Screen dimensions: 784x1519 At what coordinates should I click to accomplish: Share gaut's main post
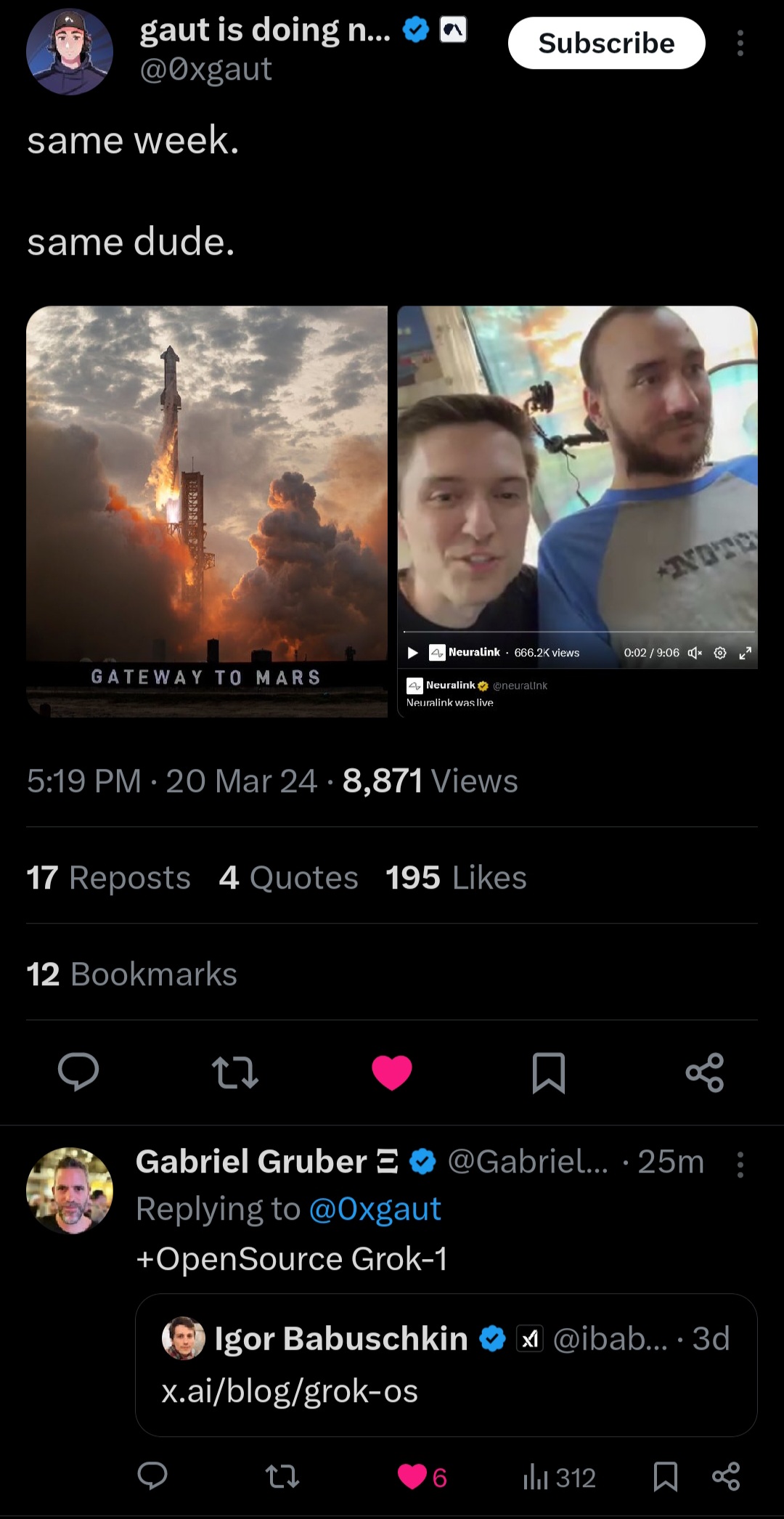pos(705,1072)
